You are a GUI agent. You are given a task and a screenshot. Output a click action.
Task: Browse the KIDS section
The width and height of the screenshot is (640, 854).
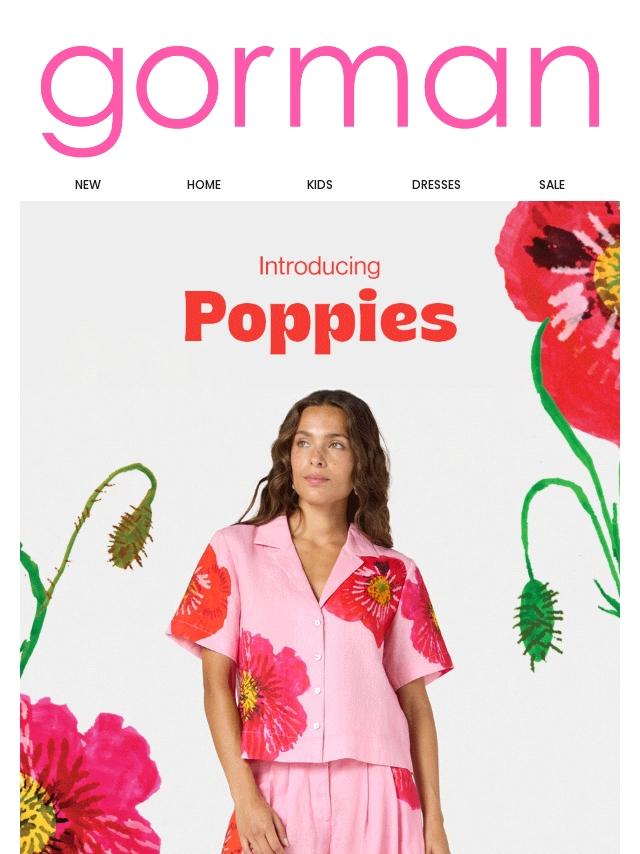coord(320,185)
